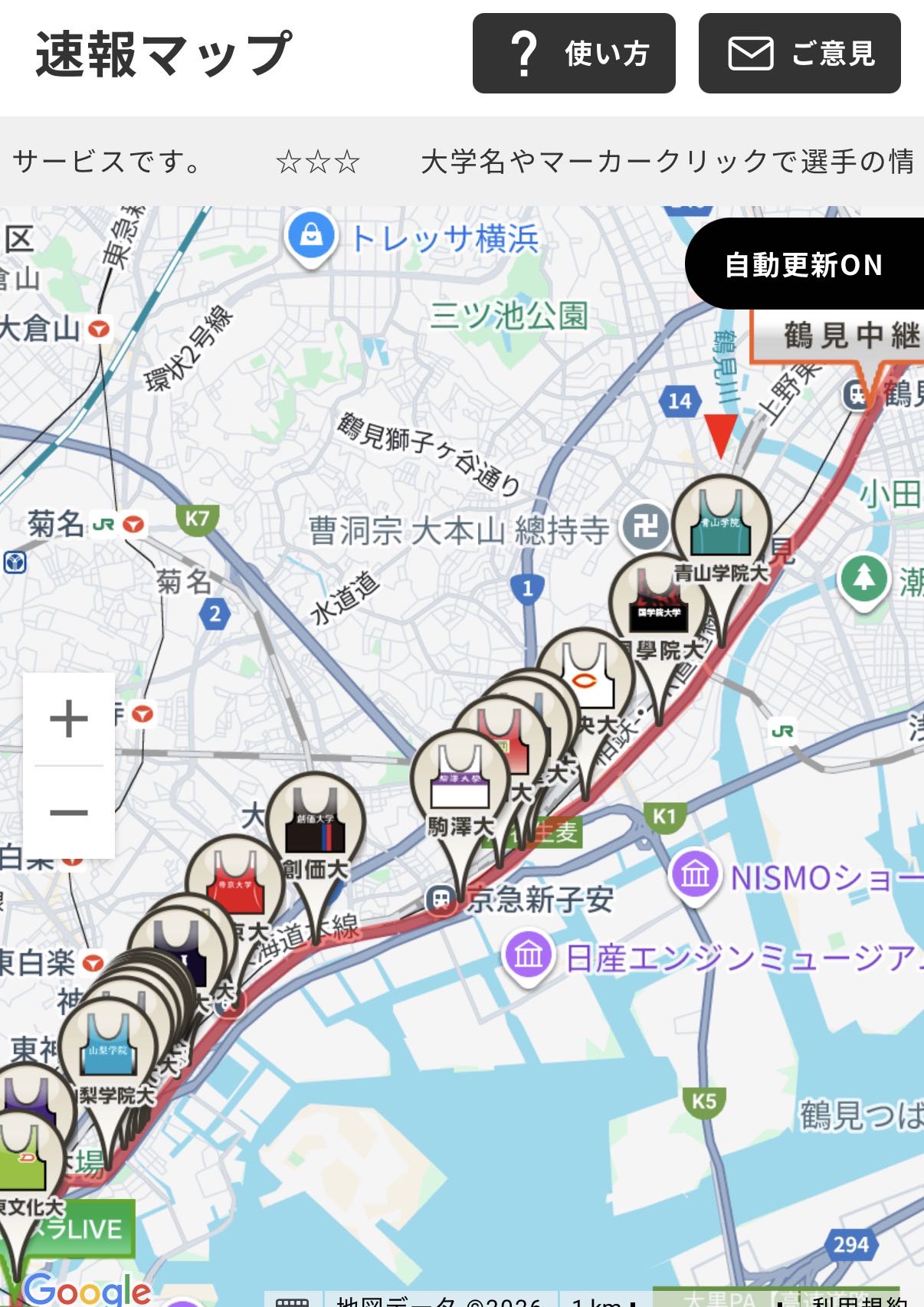Tap the 日産エンジンミュージアム pin
The image size is (924, 1307).
pos(529,955)
